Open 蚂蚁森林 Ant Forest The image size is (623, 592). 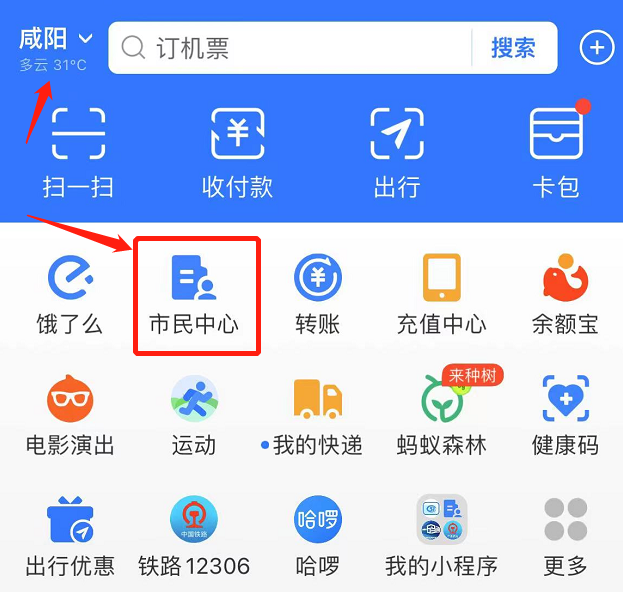(x=442, y=415)
